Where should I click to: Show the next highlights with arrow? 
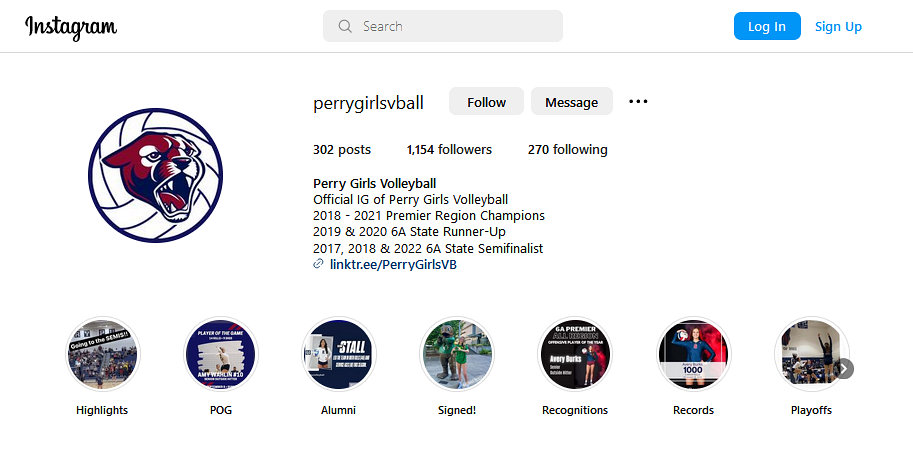tap(844, 369)
